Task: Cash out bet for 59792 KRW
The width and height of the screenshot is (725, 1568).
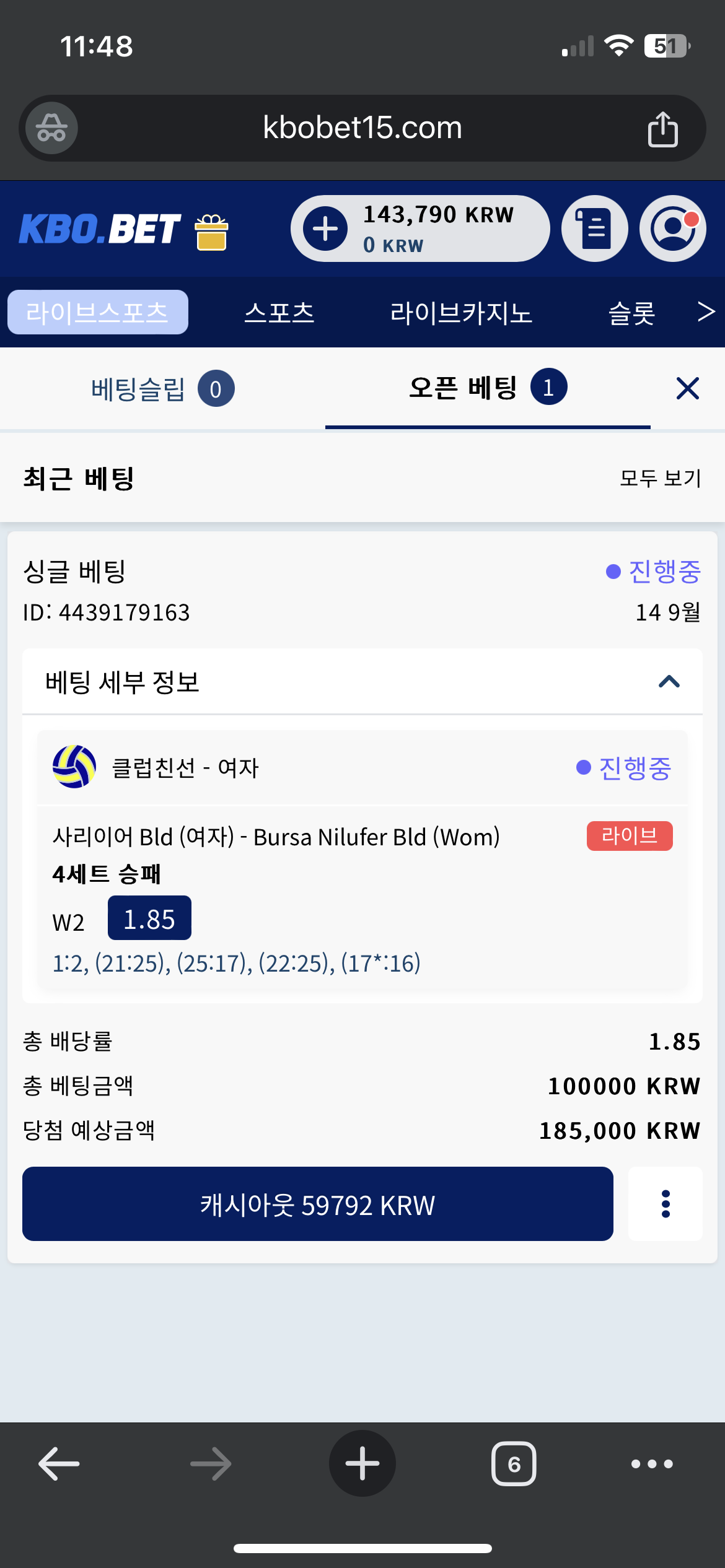Action: 318,1204
